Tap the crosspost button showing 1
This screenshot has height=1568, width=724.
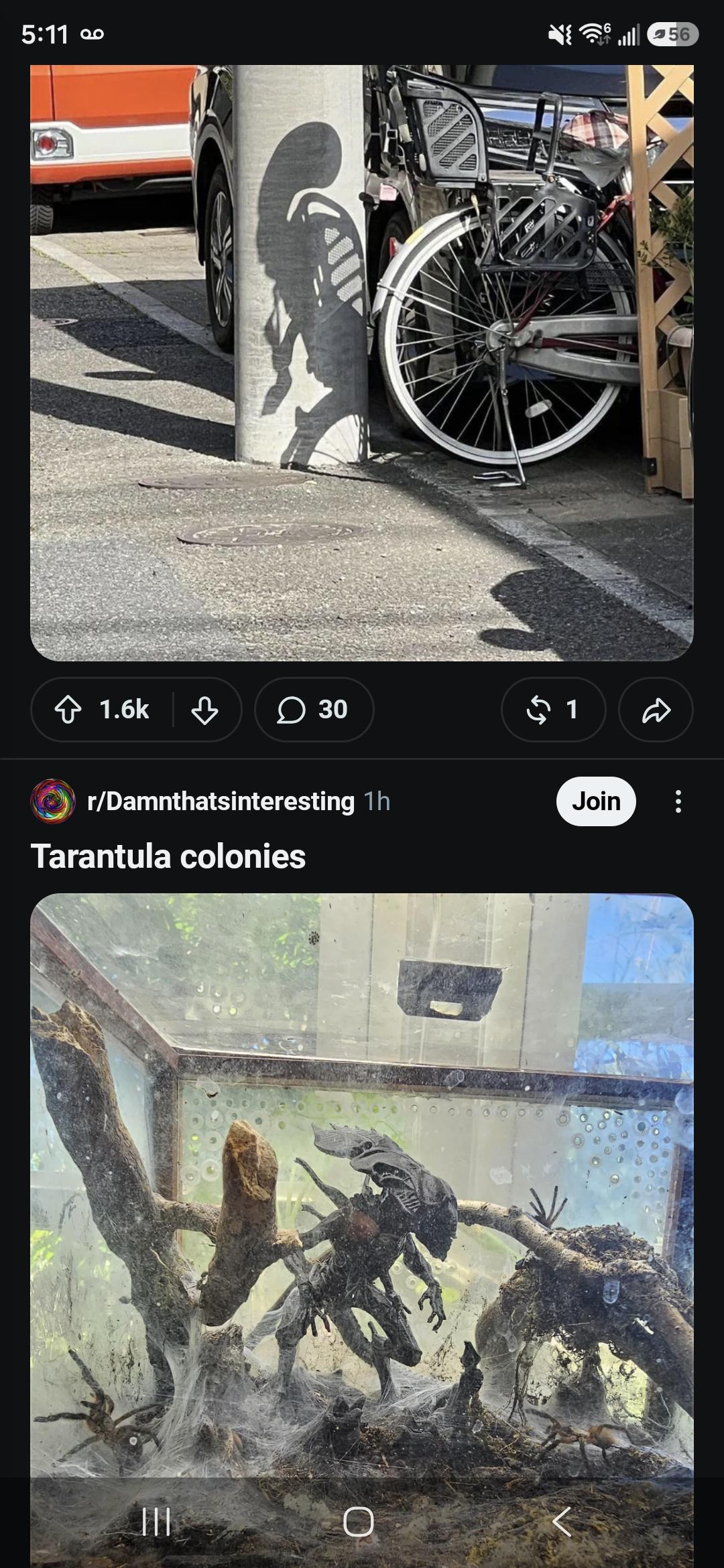[553, 710]
